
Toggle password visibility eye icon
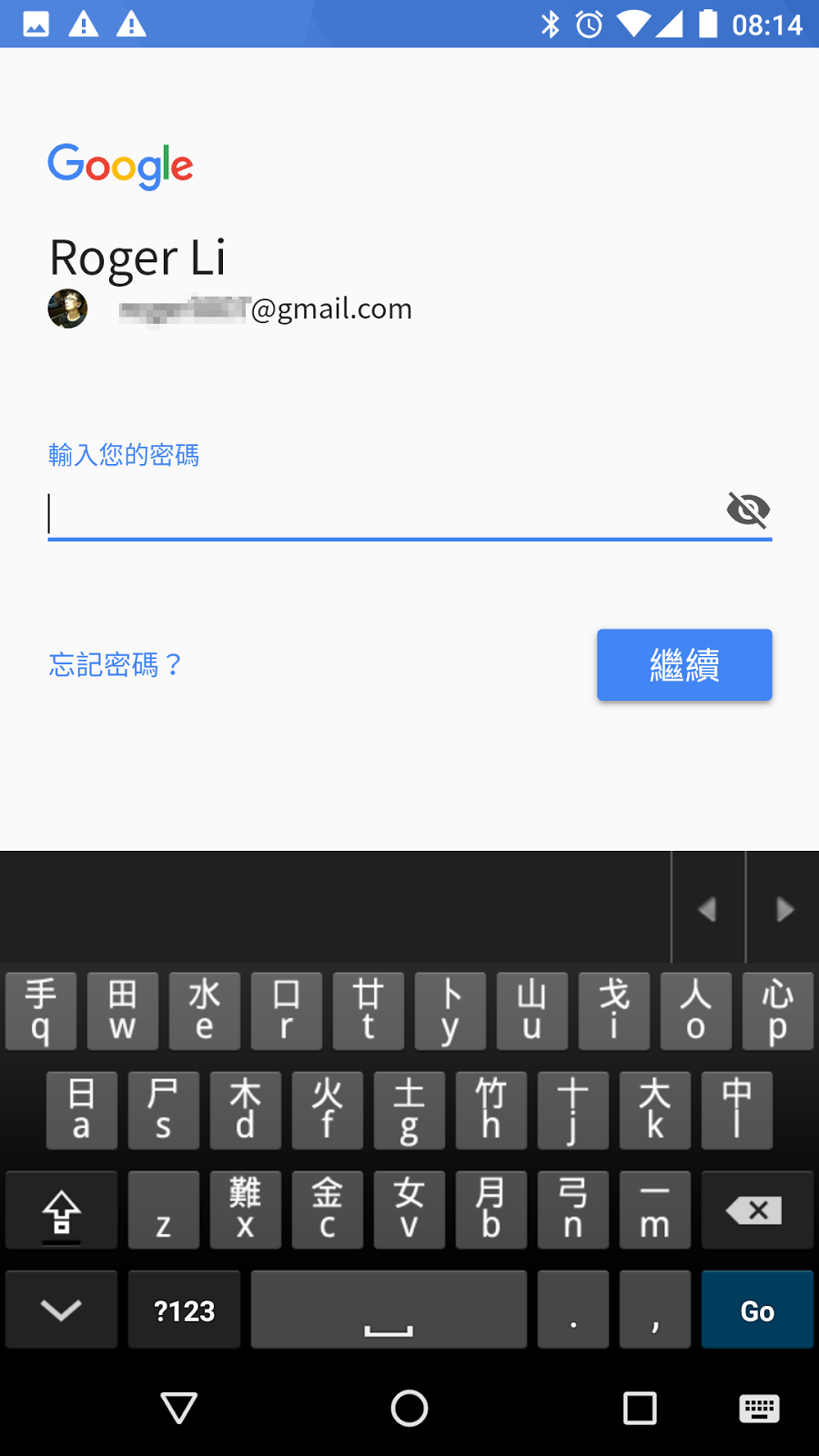coord(748,510)
